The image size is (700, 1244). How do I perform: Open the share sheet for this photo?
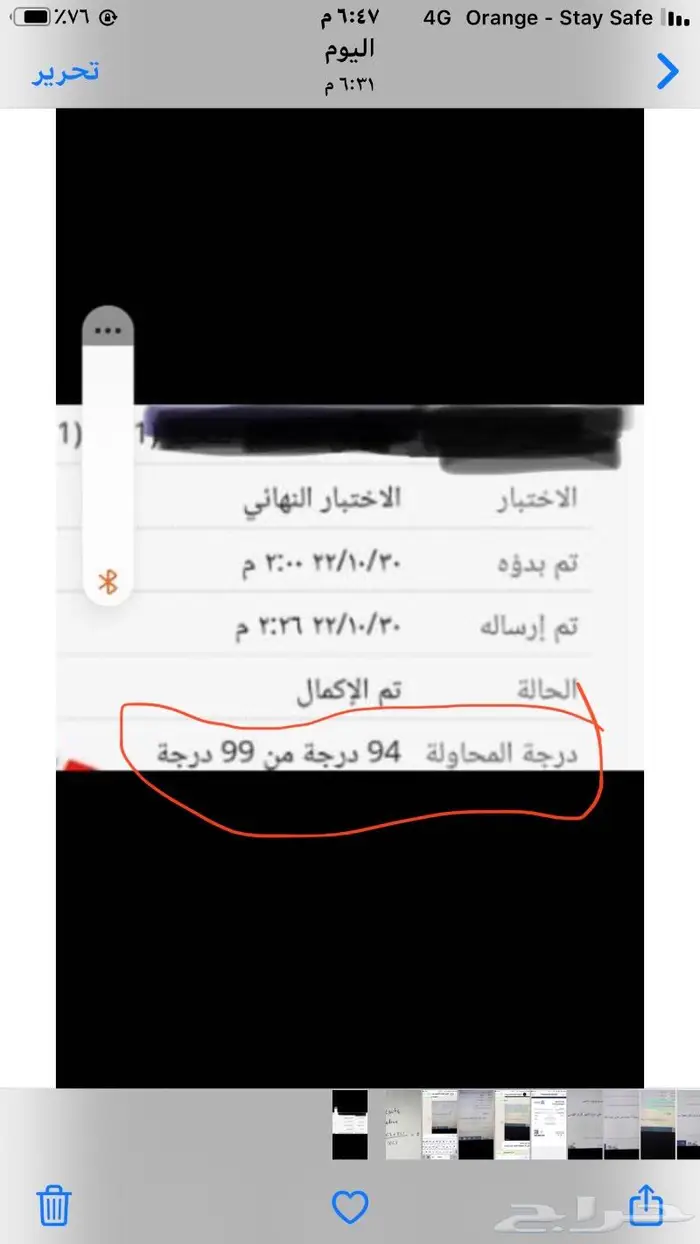pos(645,1203)
